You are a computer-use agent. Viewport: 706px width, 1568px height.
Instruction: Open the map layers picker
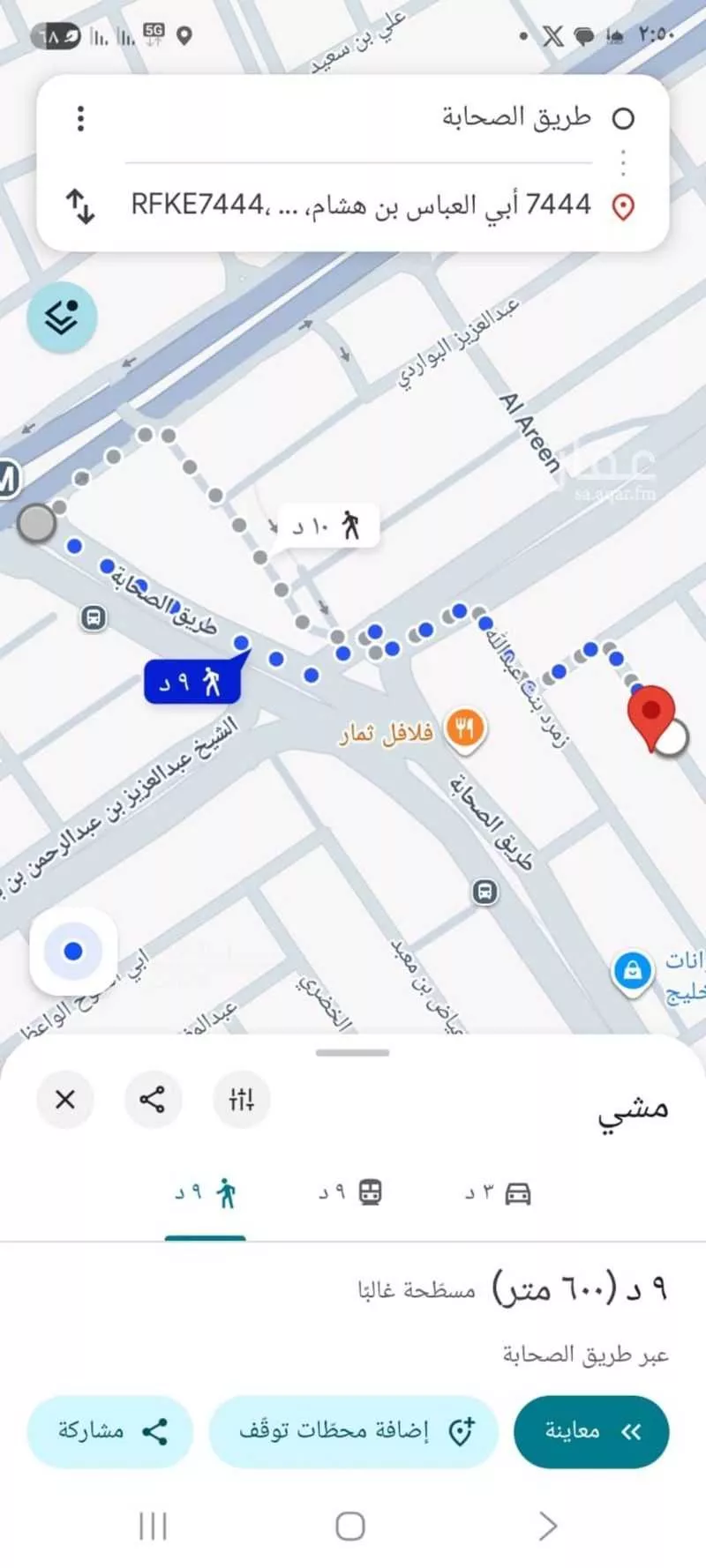point(62,317)
